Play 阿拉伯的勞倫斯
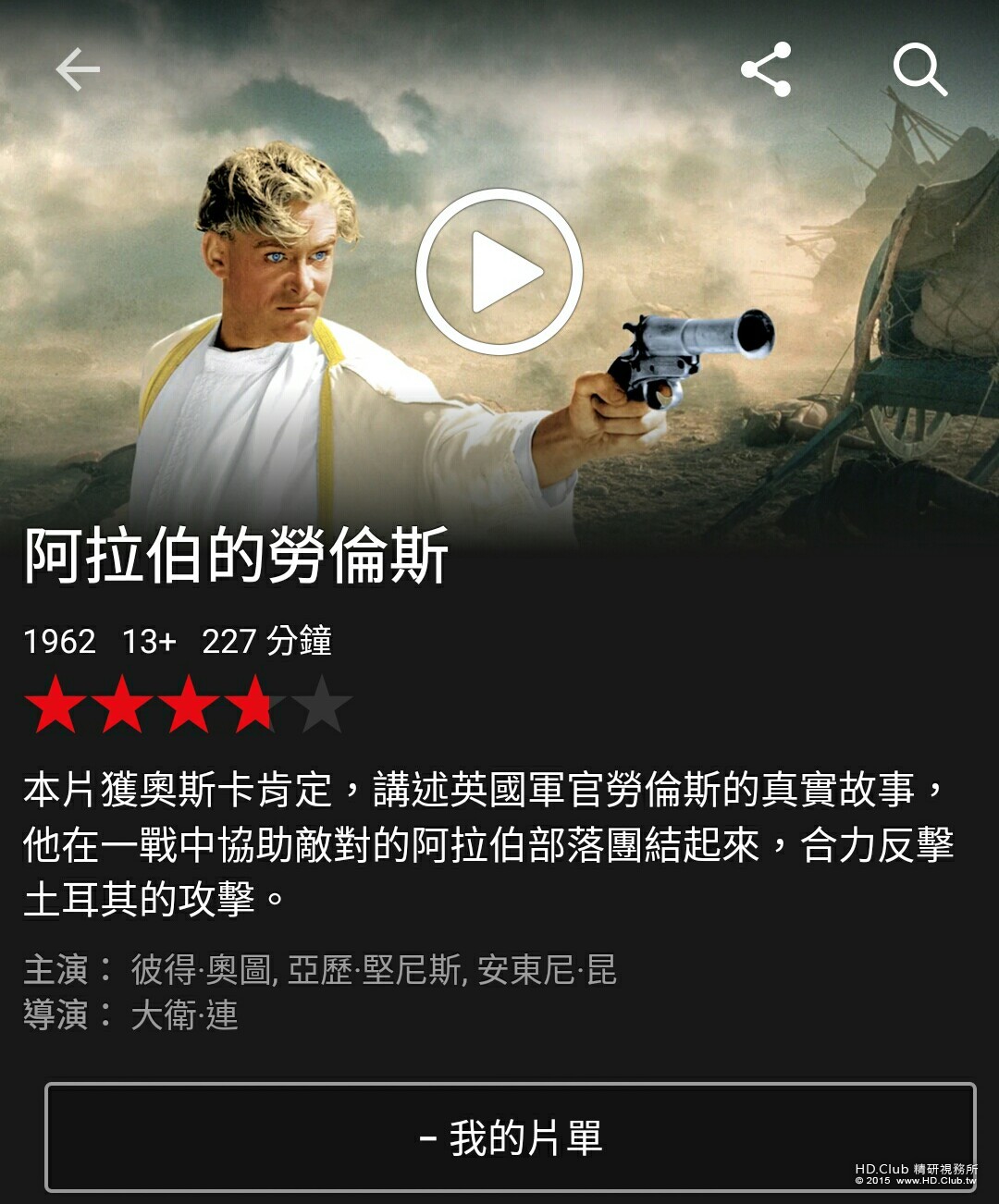 tap(499, 272)
